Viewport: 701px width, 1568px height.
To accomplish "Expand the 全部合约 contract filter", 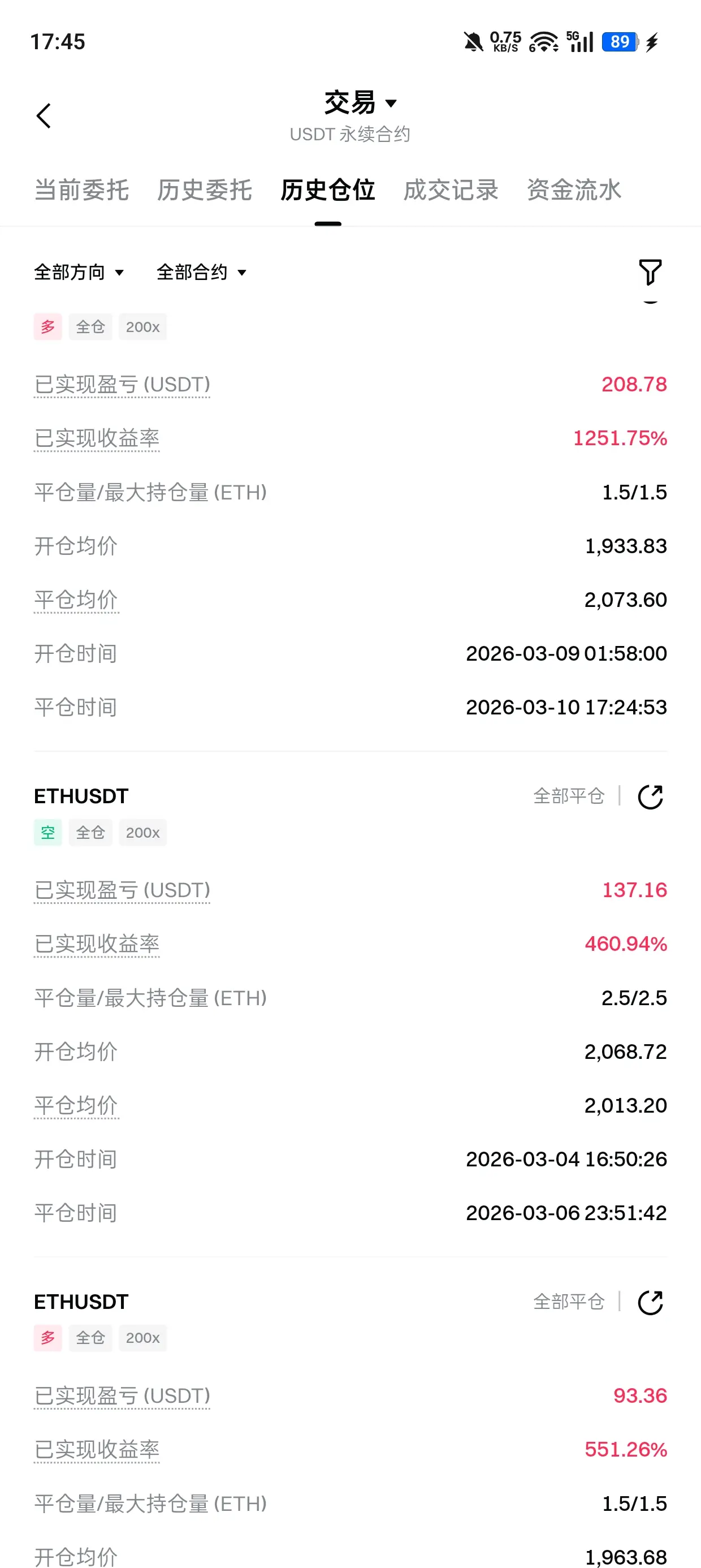I will (x=201, y=272).
